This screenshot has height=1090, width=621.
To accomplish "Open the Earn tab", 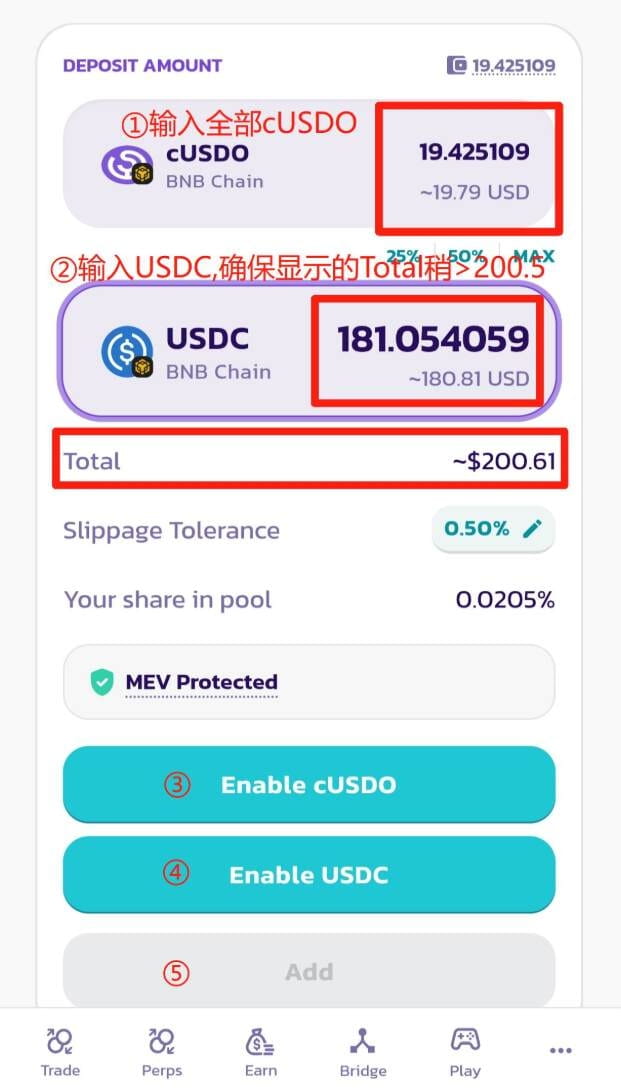I will 261,1052.
